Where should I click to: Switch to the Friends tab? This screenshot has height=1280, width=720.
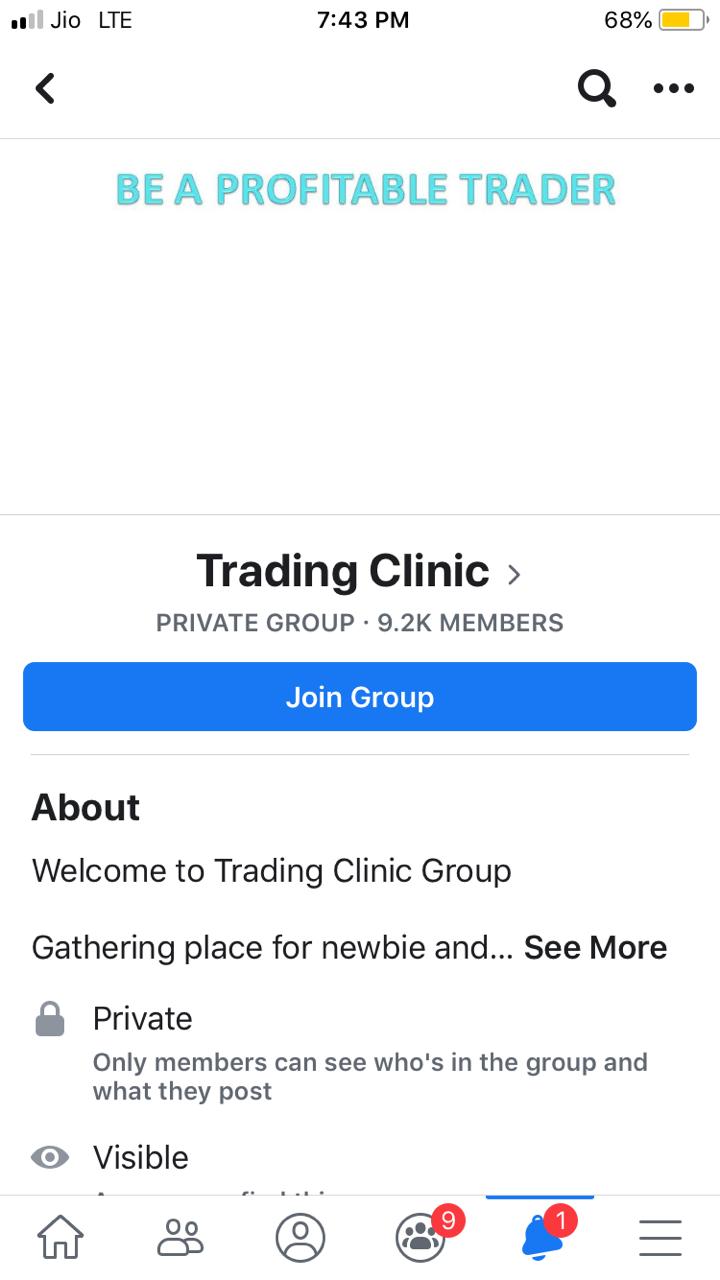(x=180, y=1238)
